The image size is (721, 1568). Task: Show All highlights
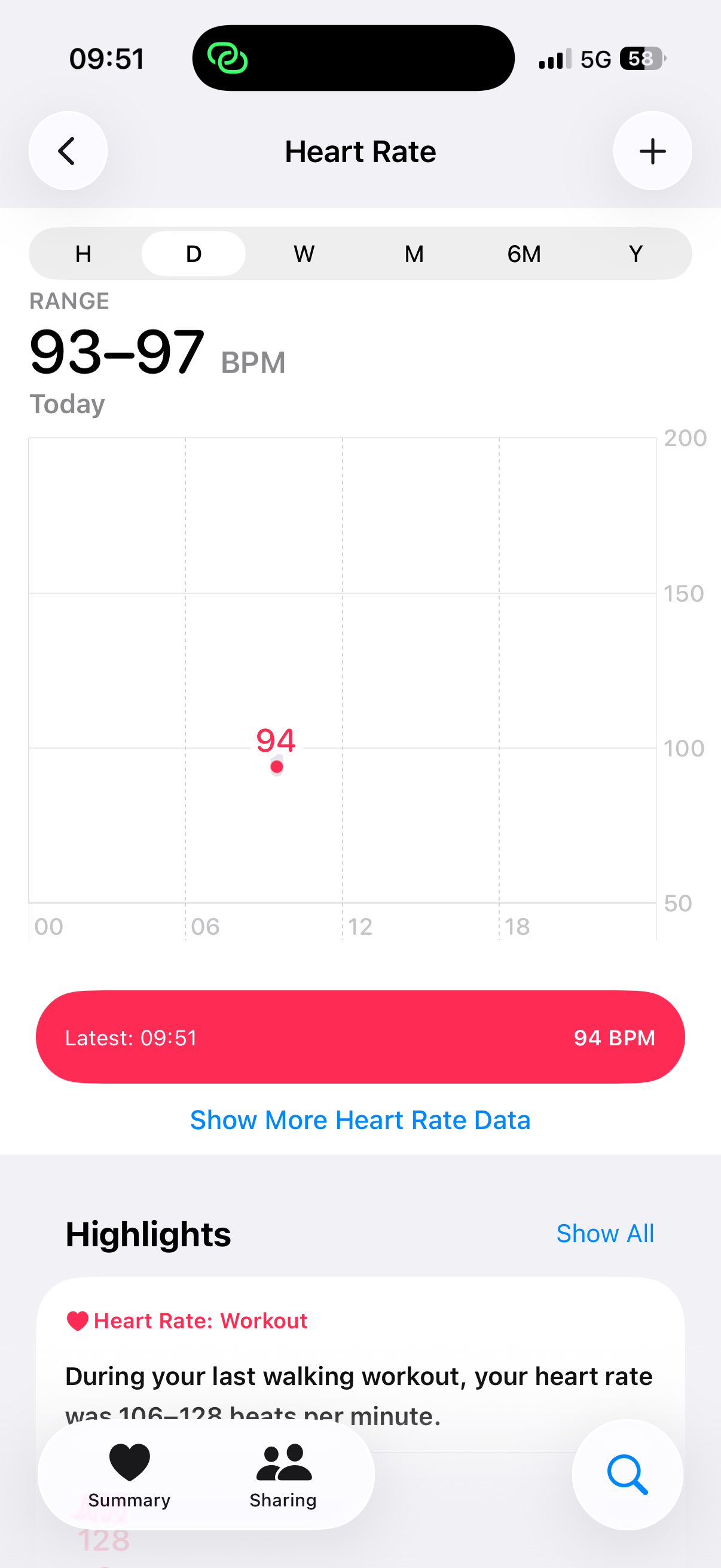605,1233
